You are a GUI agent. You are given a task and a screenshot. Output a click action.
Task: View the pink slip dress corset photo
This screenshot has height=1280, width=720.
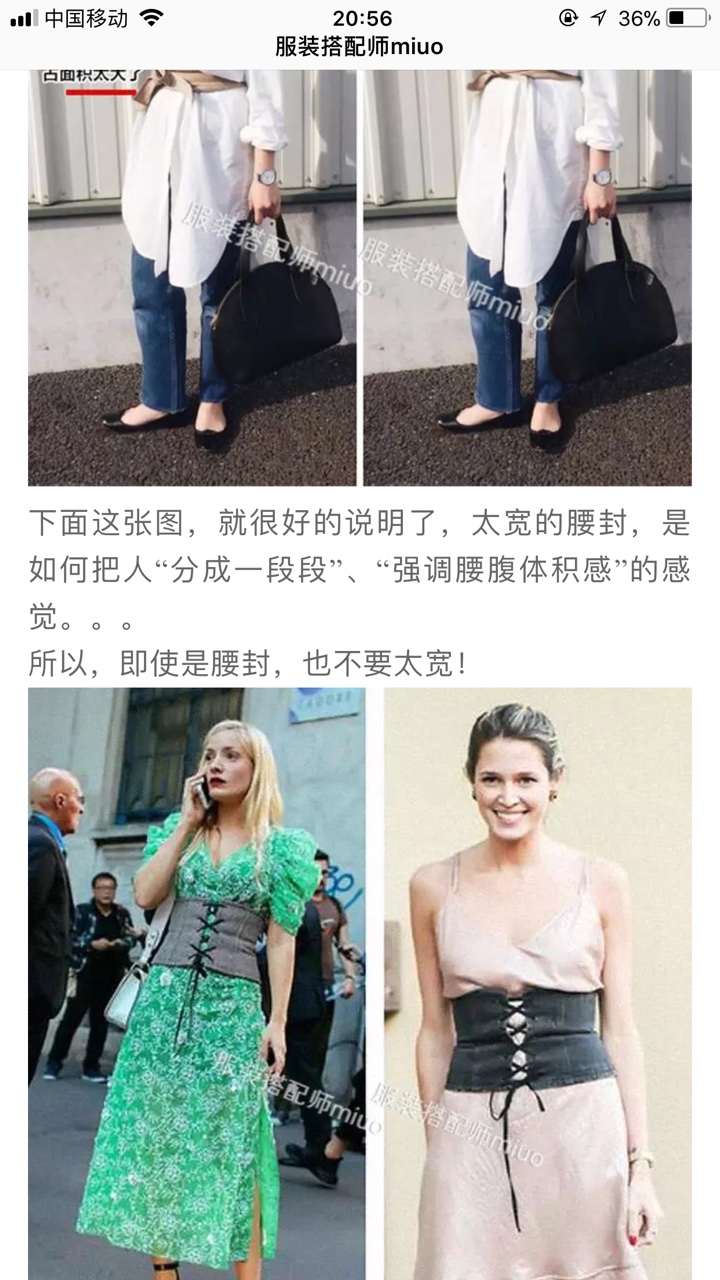538,984
